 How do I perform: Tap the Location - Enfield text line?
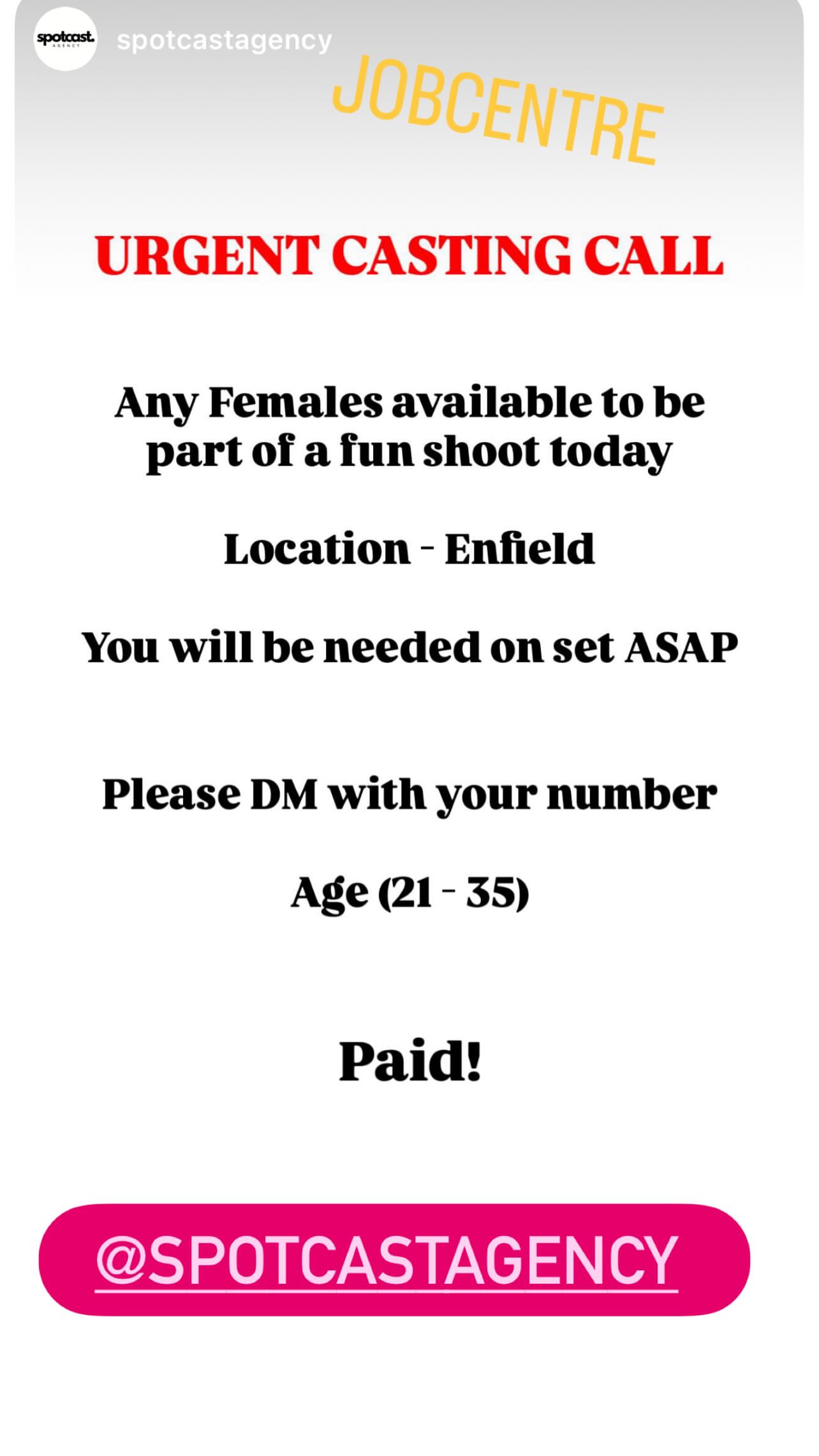(408, 549)
